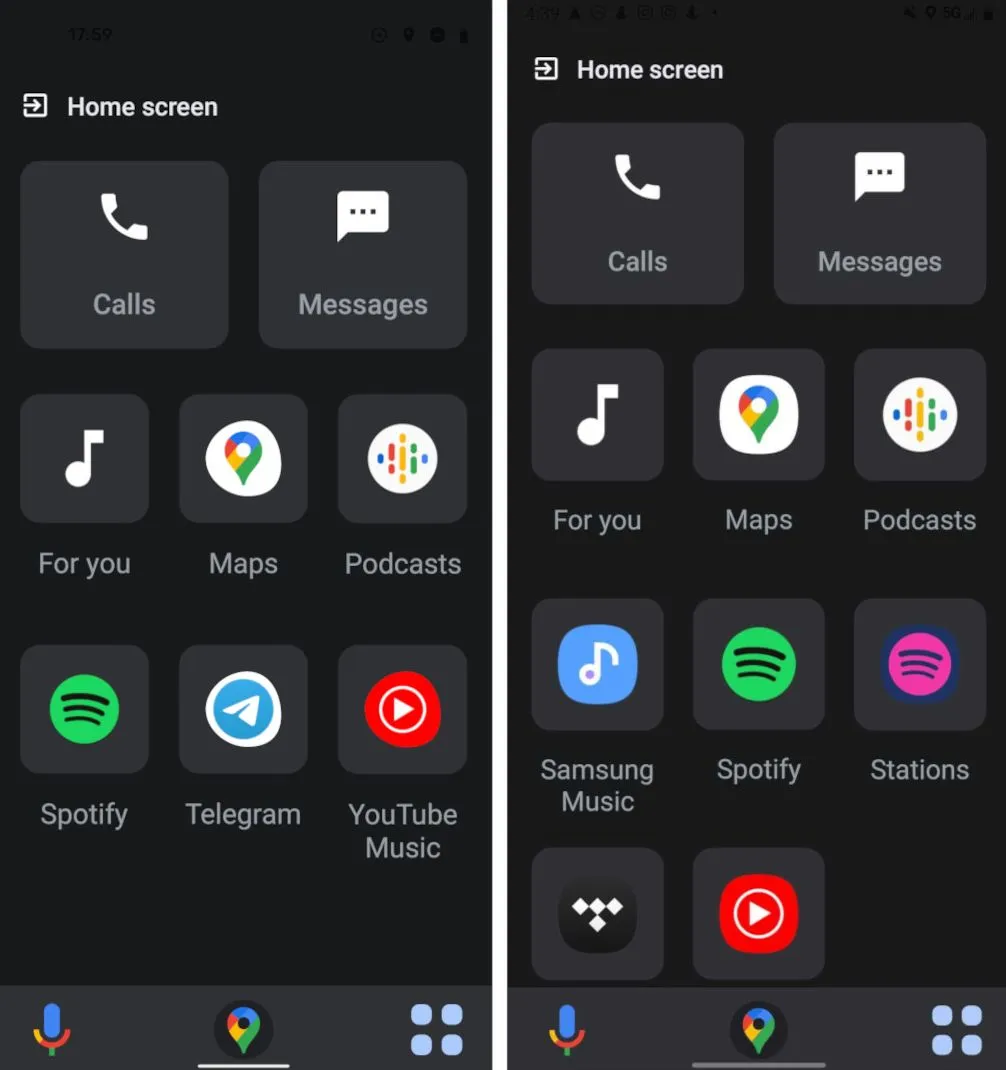Open the Messages shortcut
The width and height of the screenshot is (1006, 1070).
(x=362, y=254)
